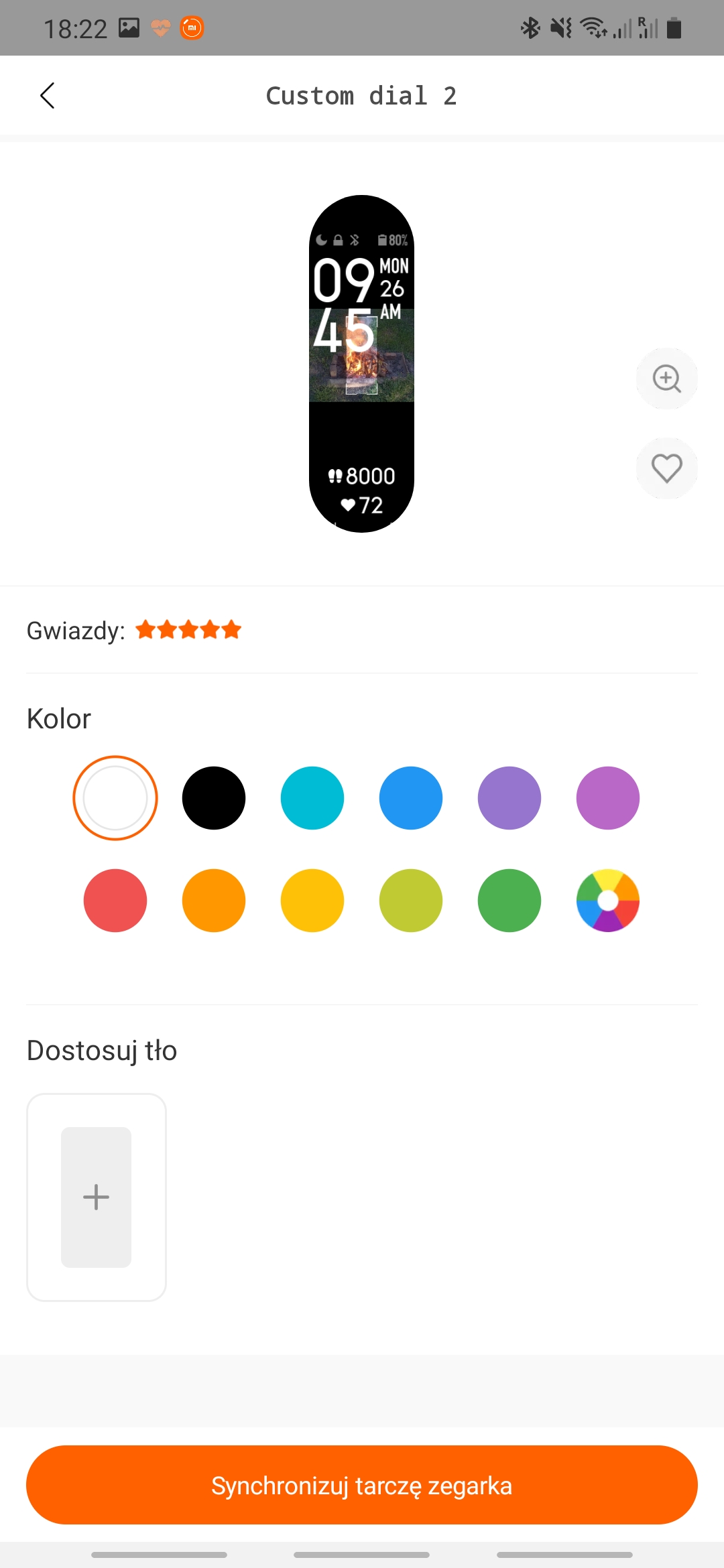Select the white color swatch
The image size is (724, 1568).
(x=115, y=798)
